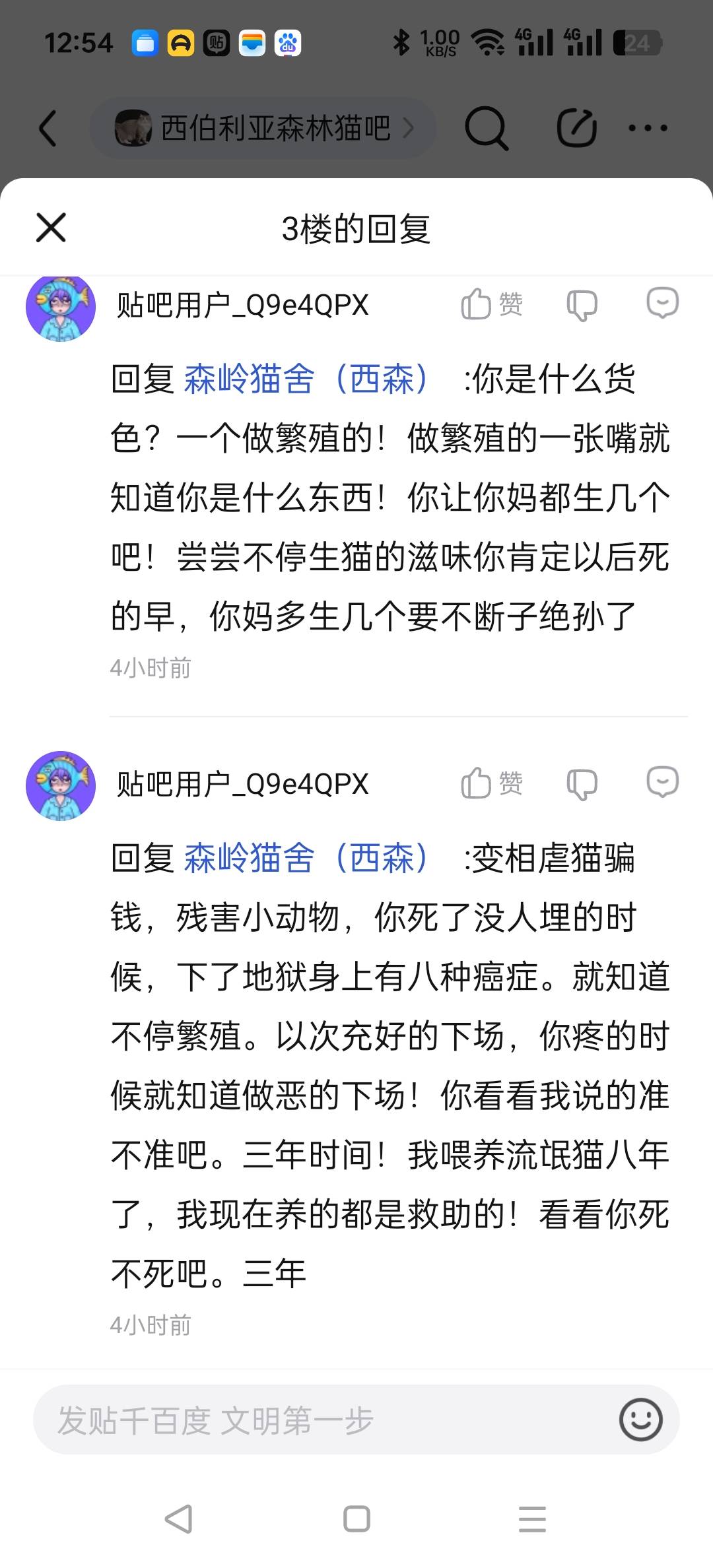Open 森岭猫舍（西森） link in second reply

(306, 859)
